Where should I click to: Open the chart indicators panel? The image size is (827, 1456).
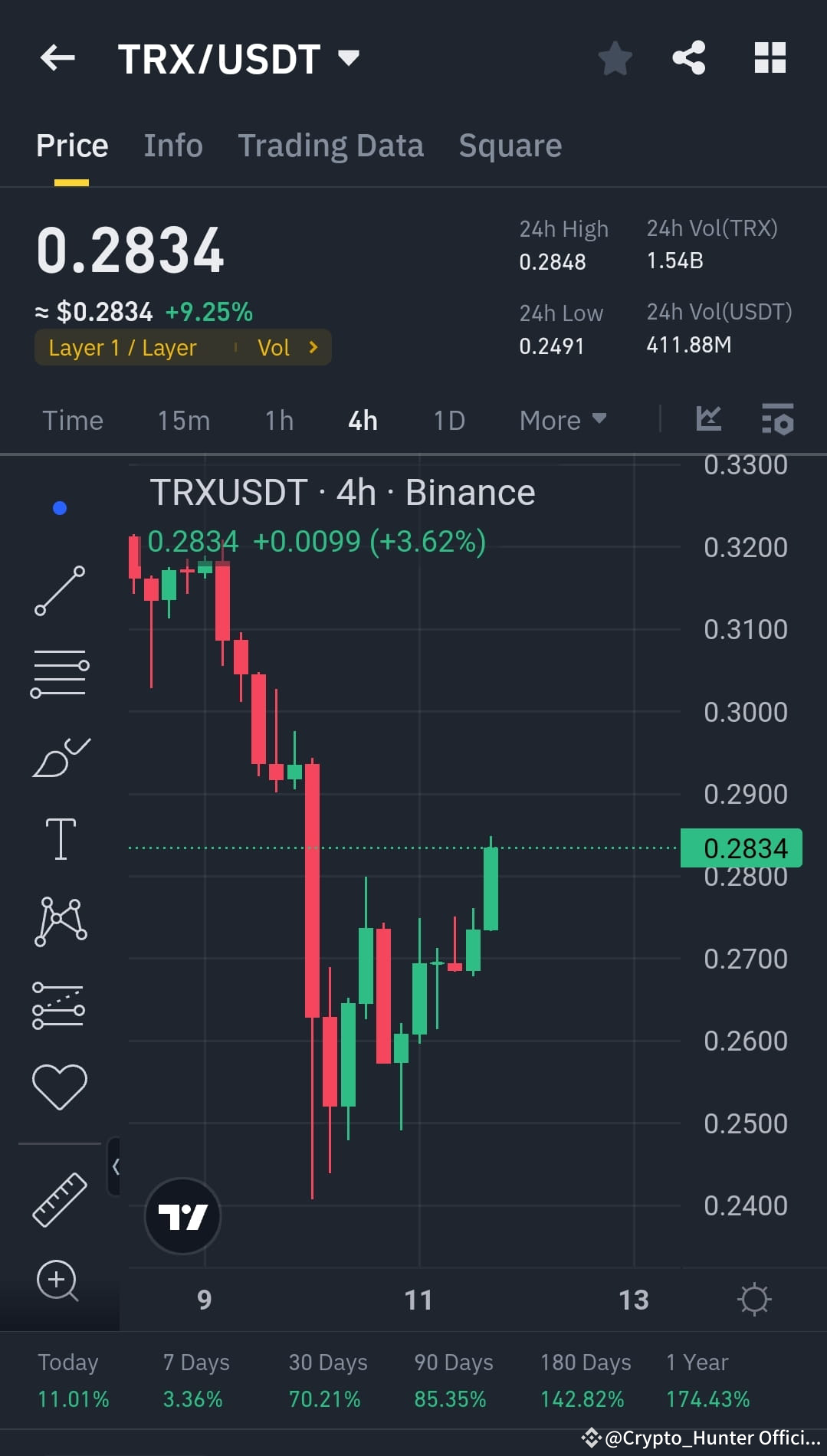[708, 419]
